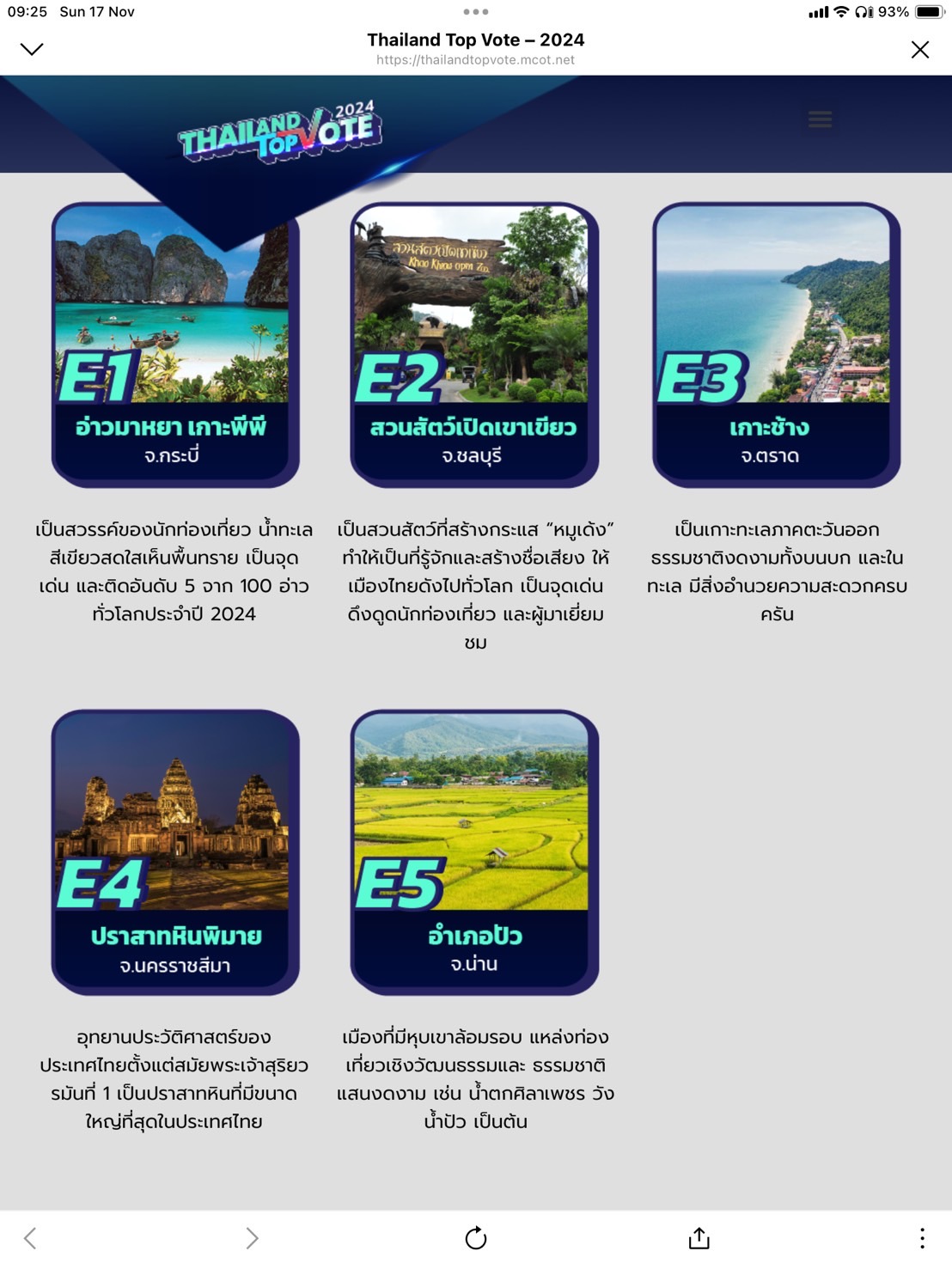Open the browser overflow menu

pyautogui.click(x=922, y=1238)
